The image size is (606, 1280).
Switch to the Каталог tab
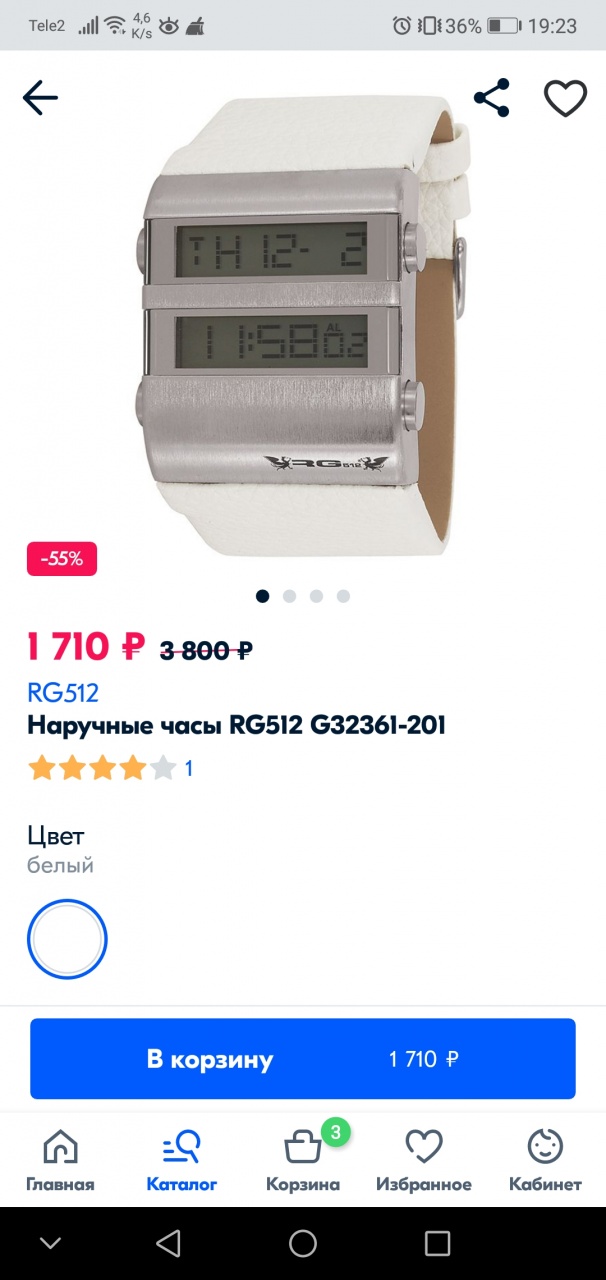(182, 1161)
